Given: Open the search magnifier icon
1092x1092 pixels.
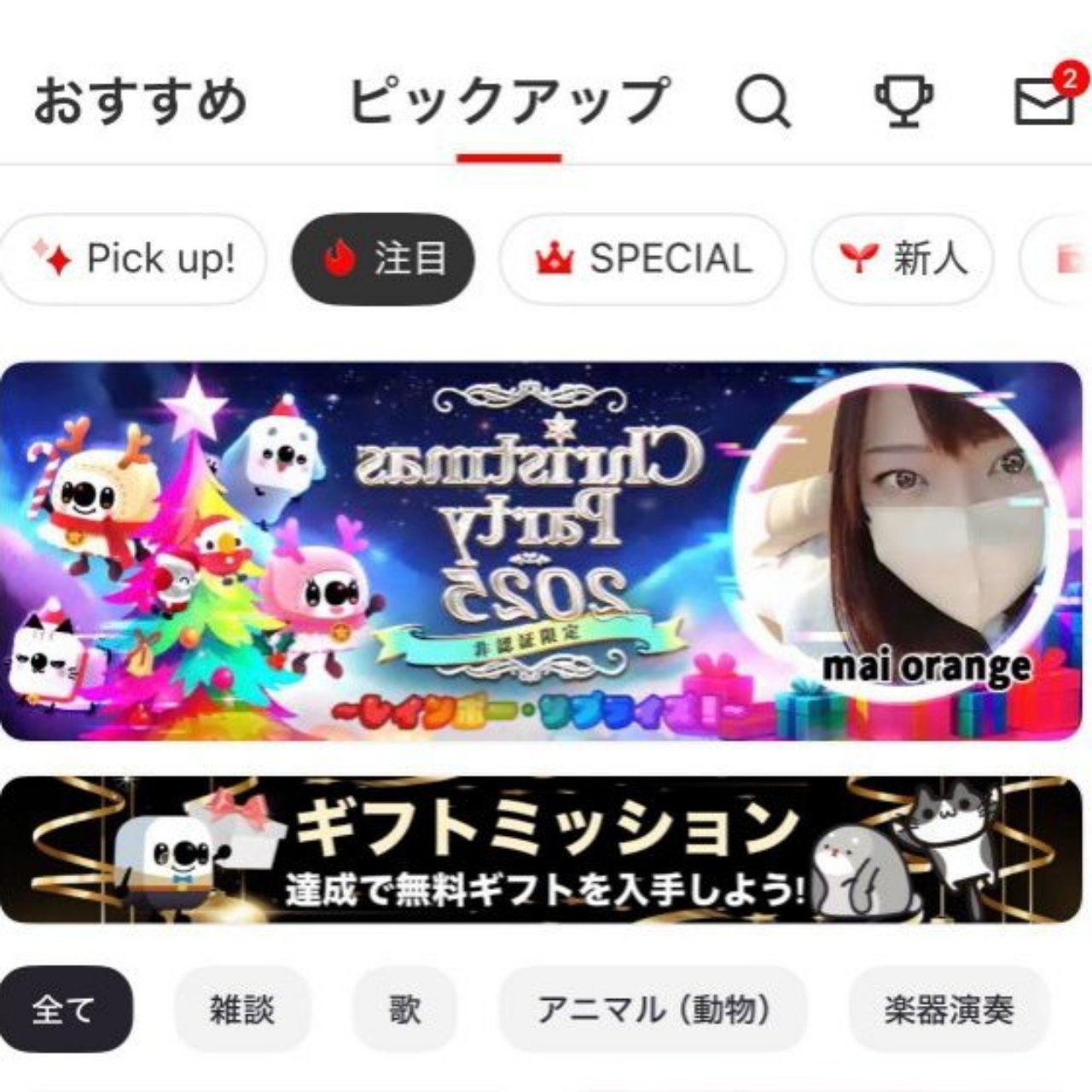Looking at the screenshot, I should click(x=763, y=102).
